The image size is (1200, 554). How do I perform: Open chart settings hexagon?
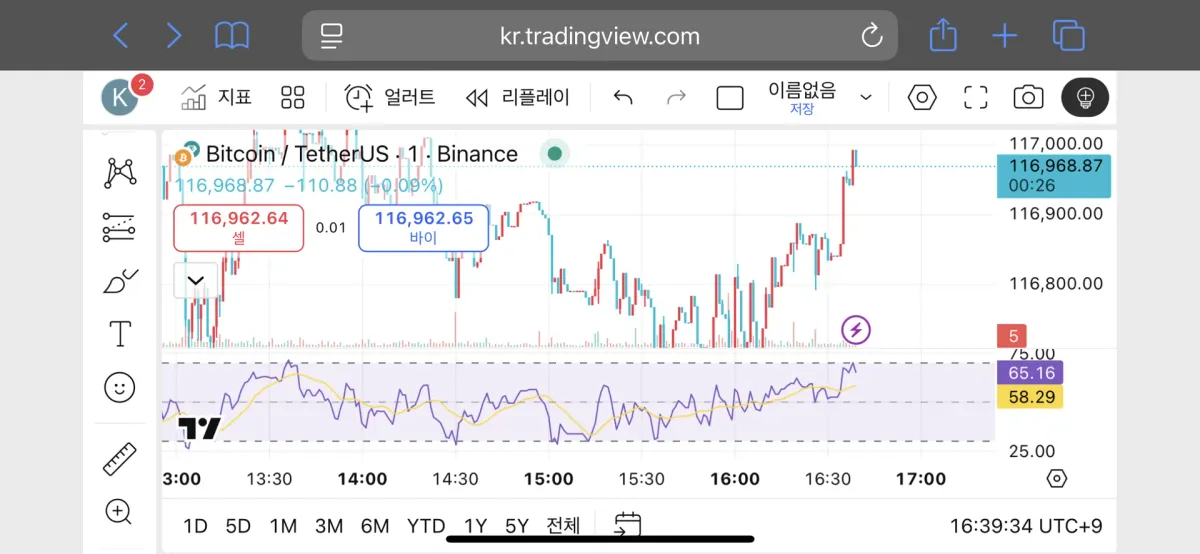pyautogui.click(x=921, y=97)
